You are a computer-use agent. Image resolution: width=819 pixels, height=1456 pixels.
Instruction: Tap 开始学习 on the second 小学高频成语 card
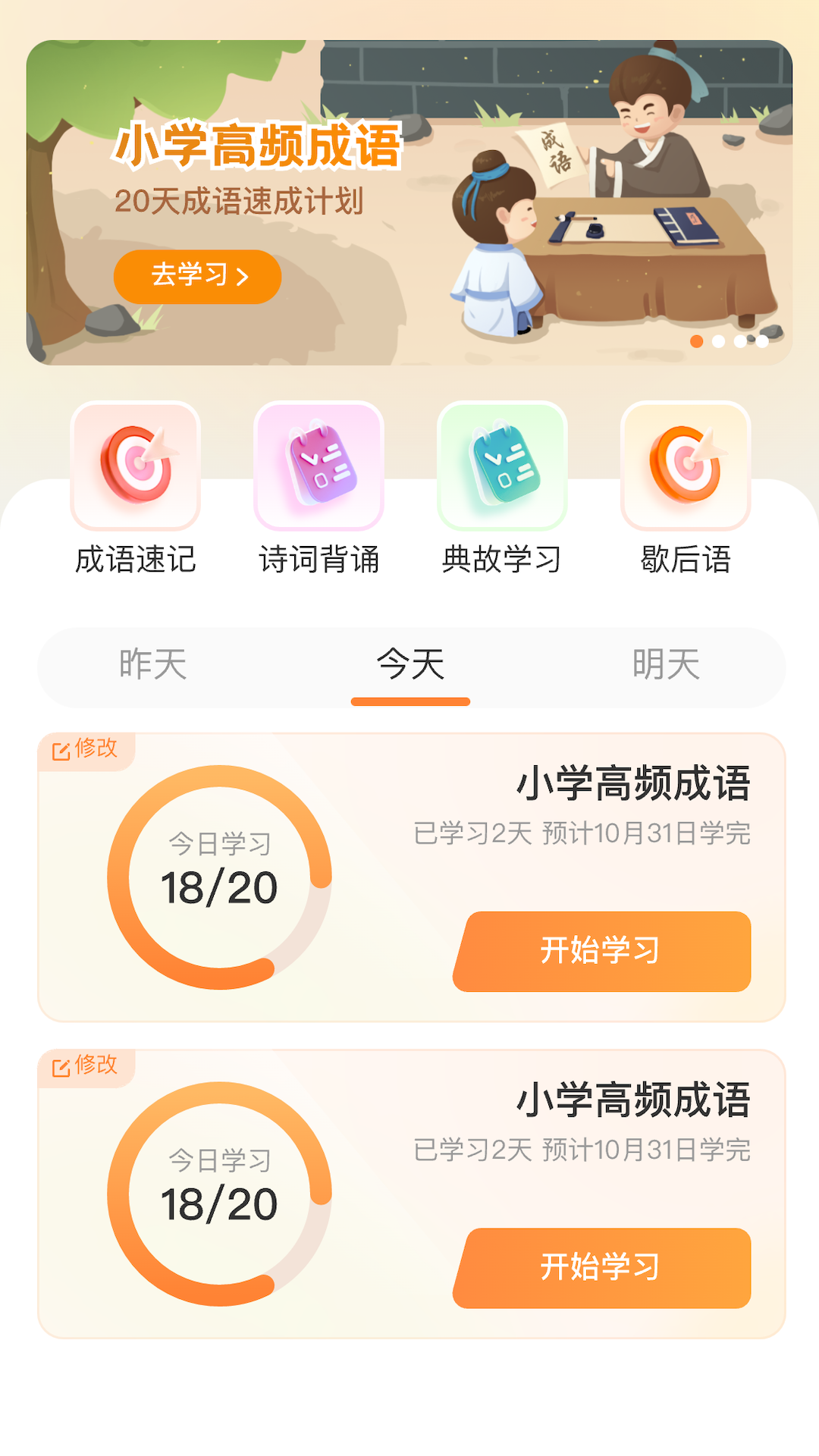click(x=602, y=1268)
